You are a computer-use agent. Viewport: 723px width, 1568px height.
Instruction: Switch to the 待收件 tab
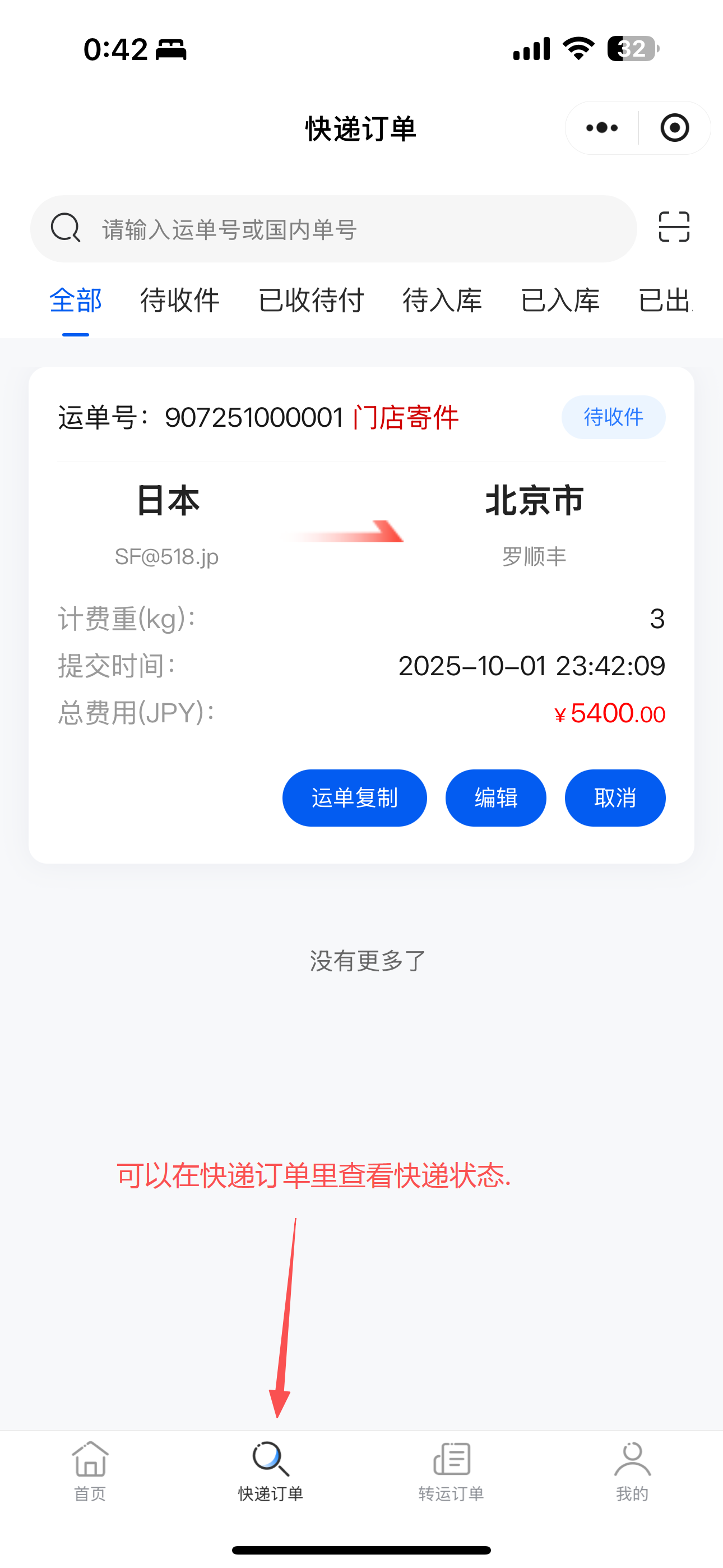pyautogui.click(x=179, y=301)
